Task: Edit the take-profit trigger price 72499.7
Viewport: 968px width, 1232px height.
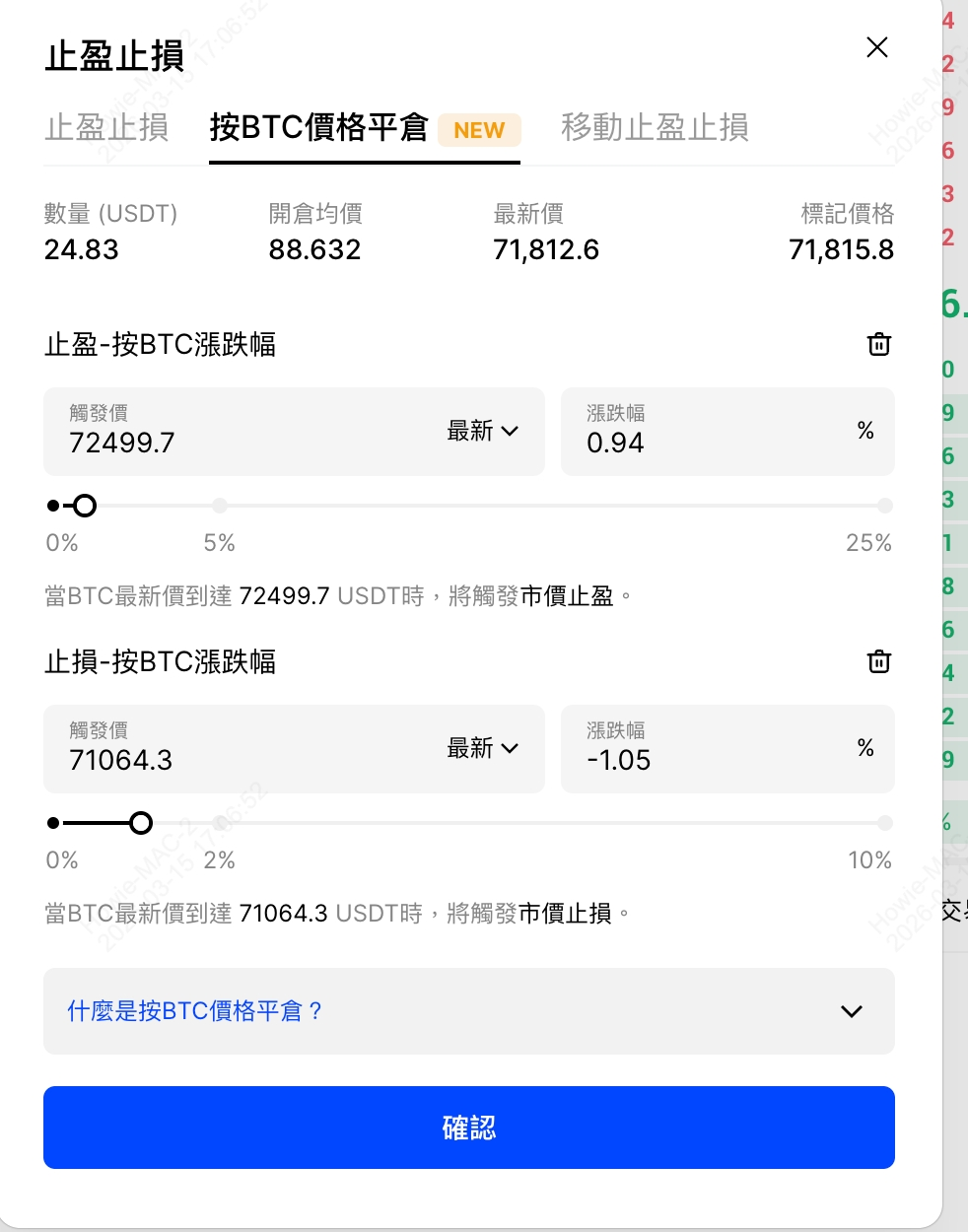Action: (x=237, y=443)
